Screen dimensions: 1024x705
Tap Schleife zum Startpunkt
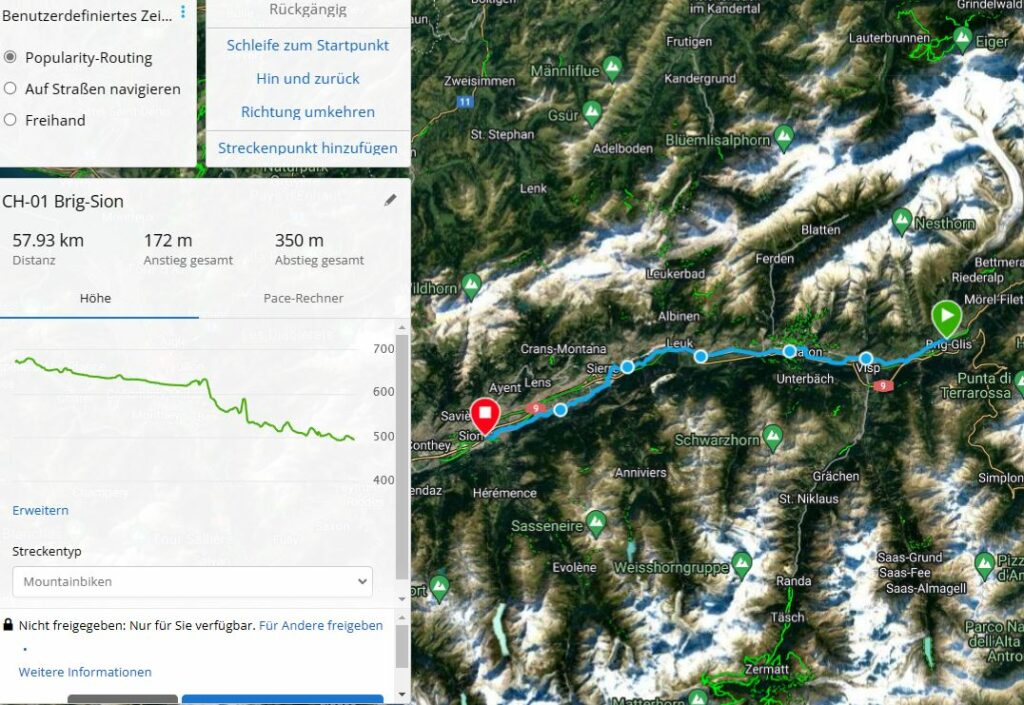point(307,45)
